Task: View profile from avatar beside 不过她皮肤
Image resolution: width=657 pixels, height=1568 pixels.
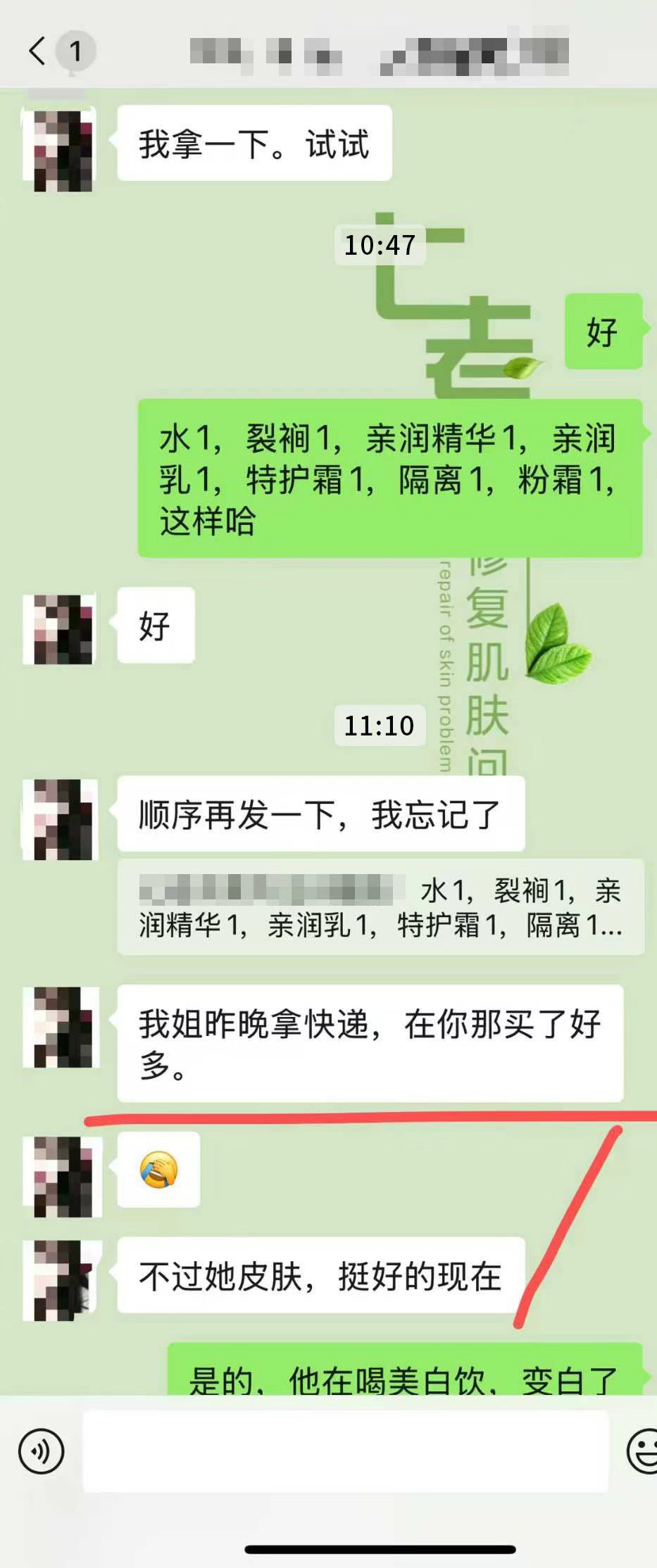Action: 60,1281
